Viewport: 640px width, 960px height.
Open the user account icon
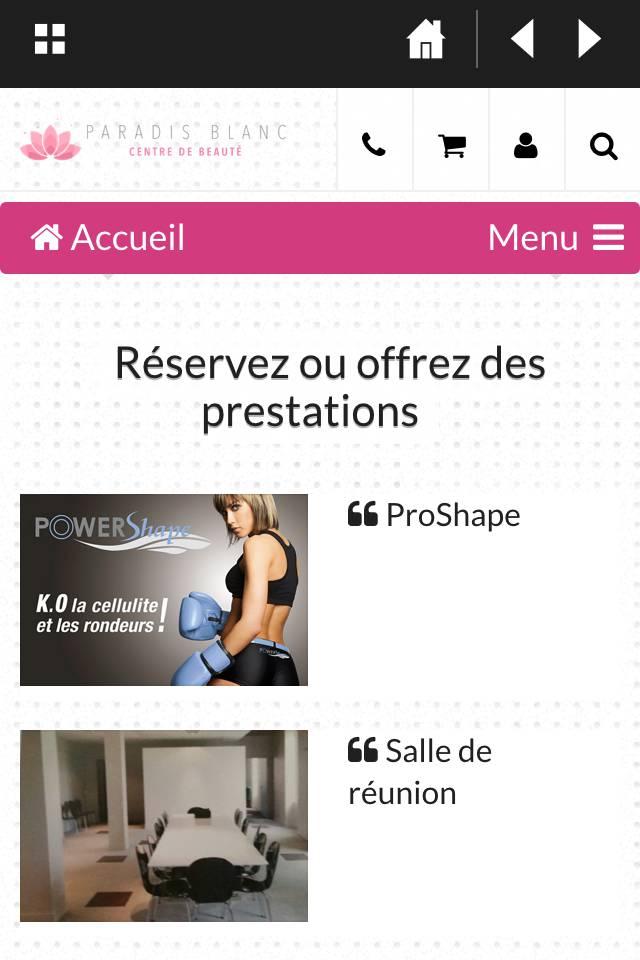click(x=526, y=146)
